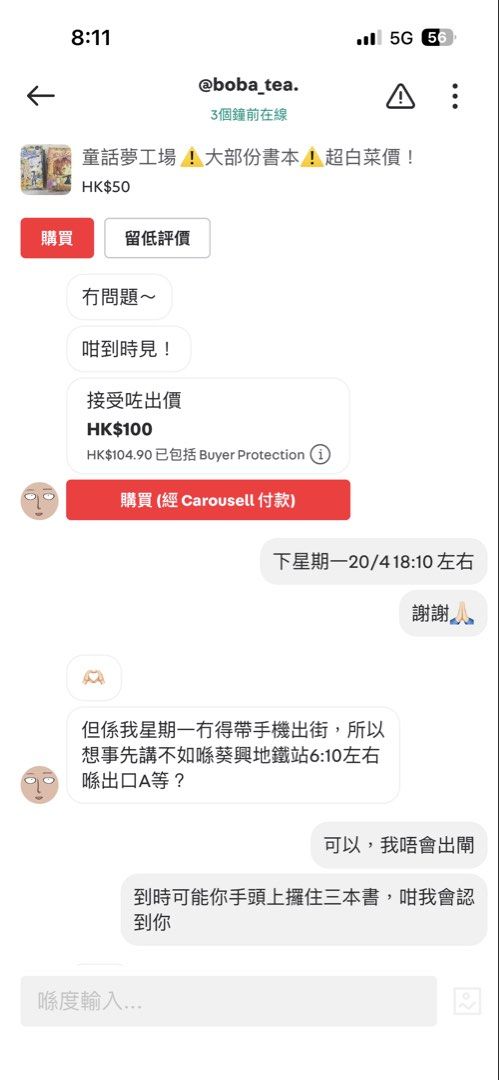Report the user via warning triangle icon
The width and height of the screenshot is (499, 1080).
click(400, 96)
